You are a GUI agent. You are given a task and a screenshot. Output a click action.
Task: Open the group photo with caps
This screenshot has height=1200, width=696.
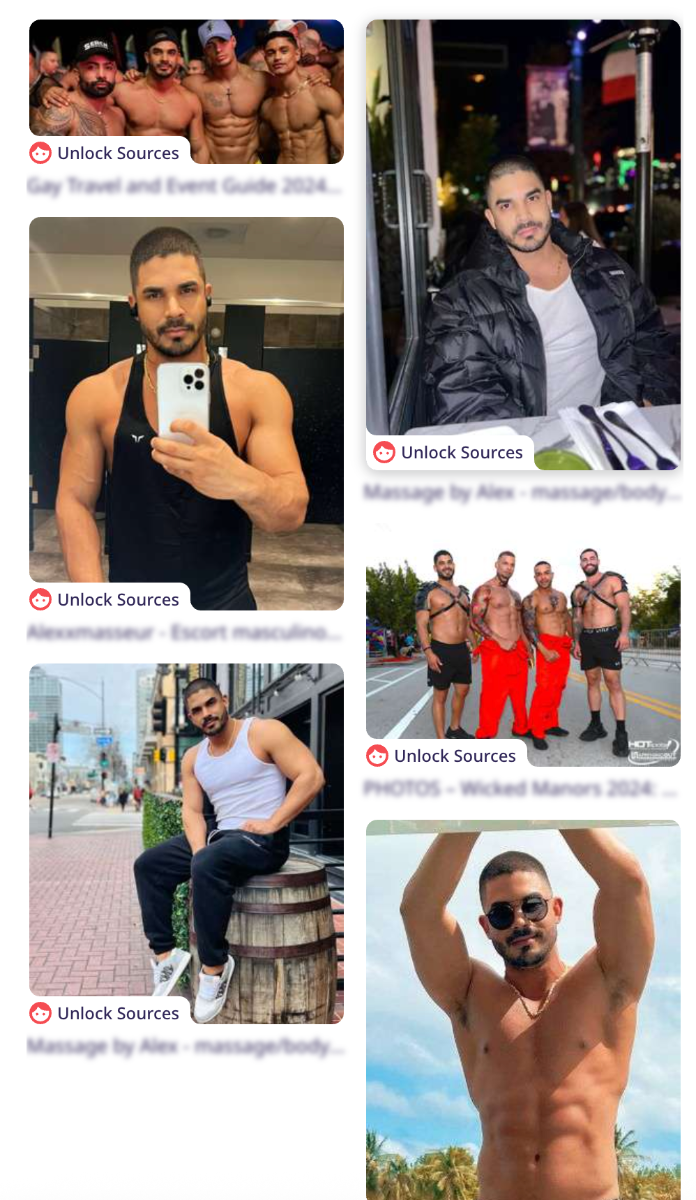[186, 91]
